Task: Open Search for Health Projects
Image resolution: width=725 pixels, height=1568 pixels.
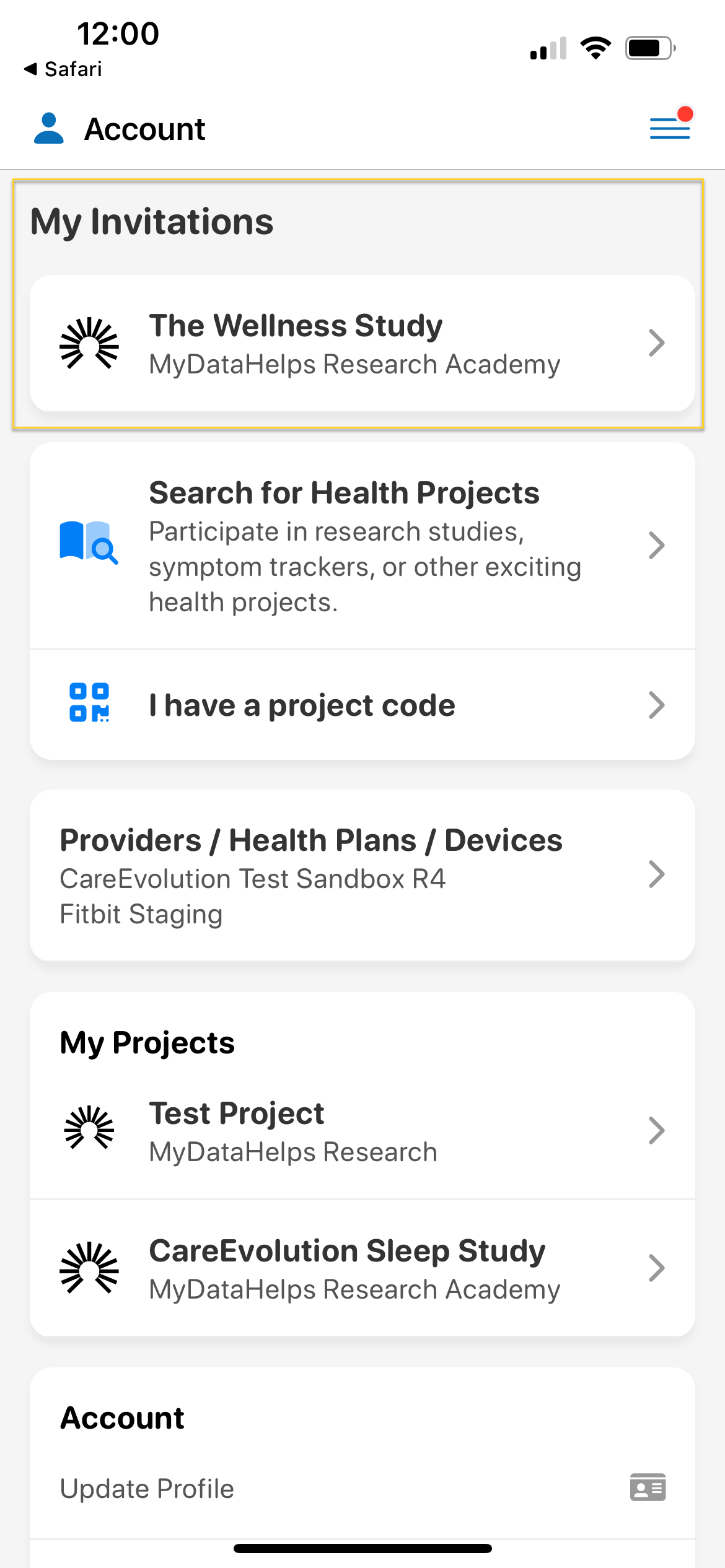Action: point(362,546)
